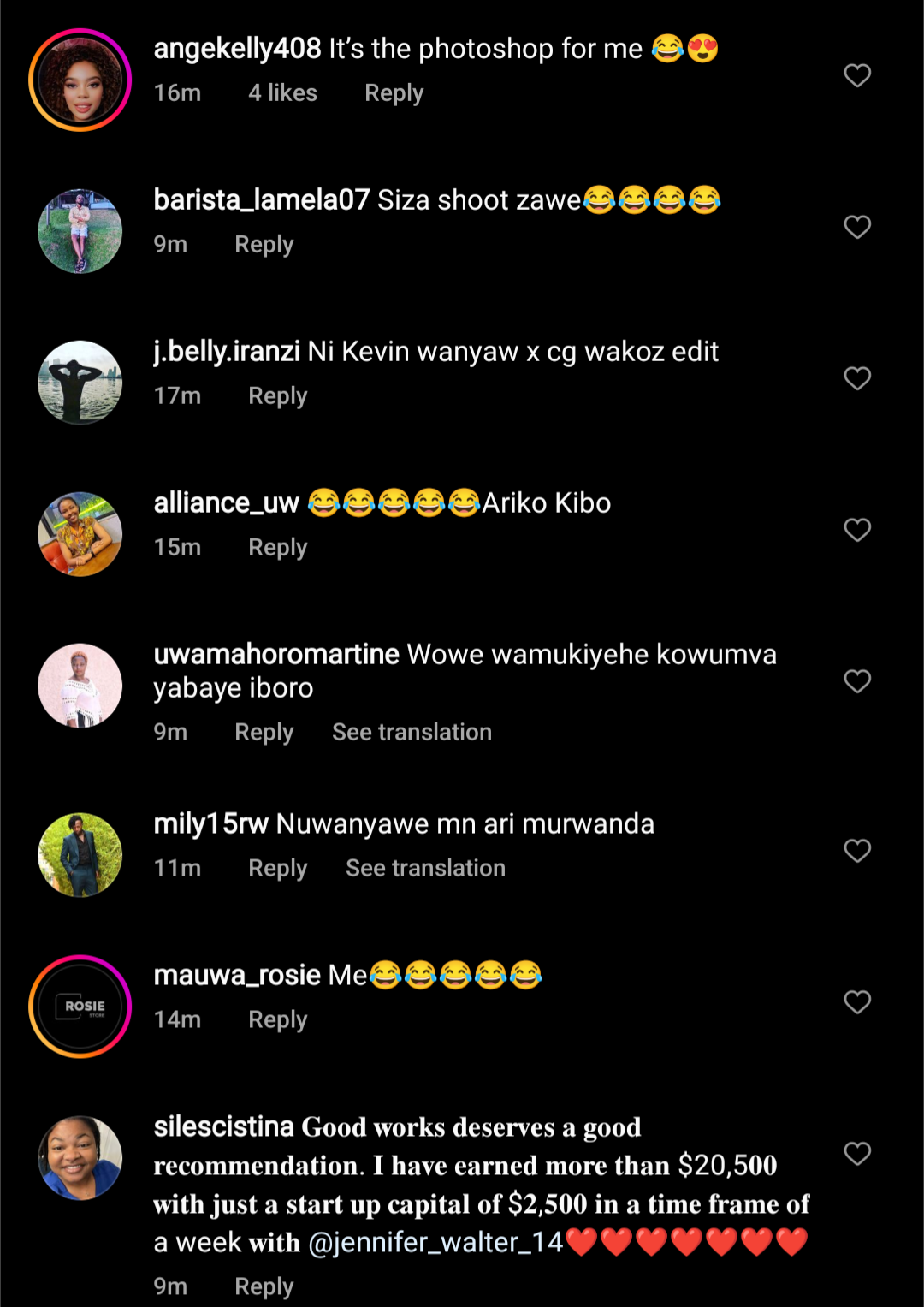
Task: Translate mily15rw's comment
Action: click(x=425, y=869)
